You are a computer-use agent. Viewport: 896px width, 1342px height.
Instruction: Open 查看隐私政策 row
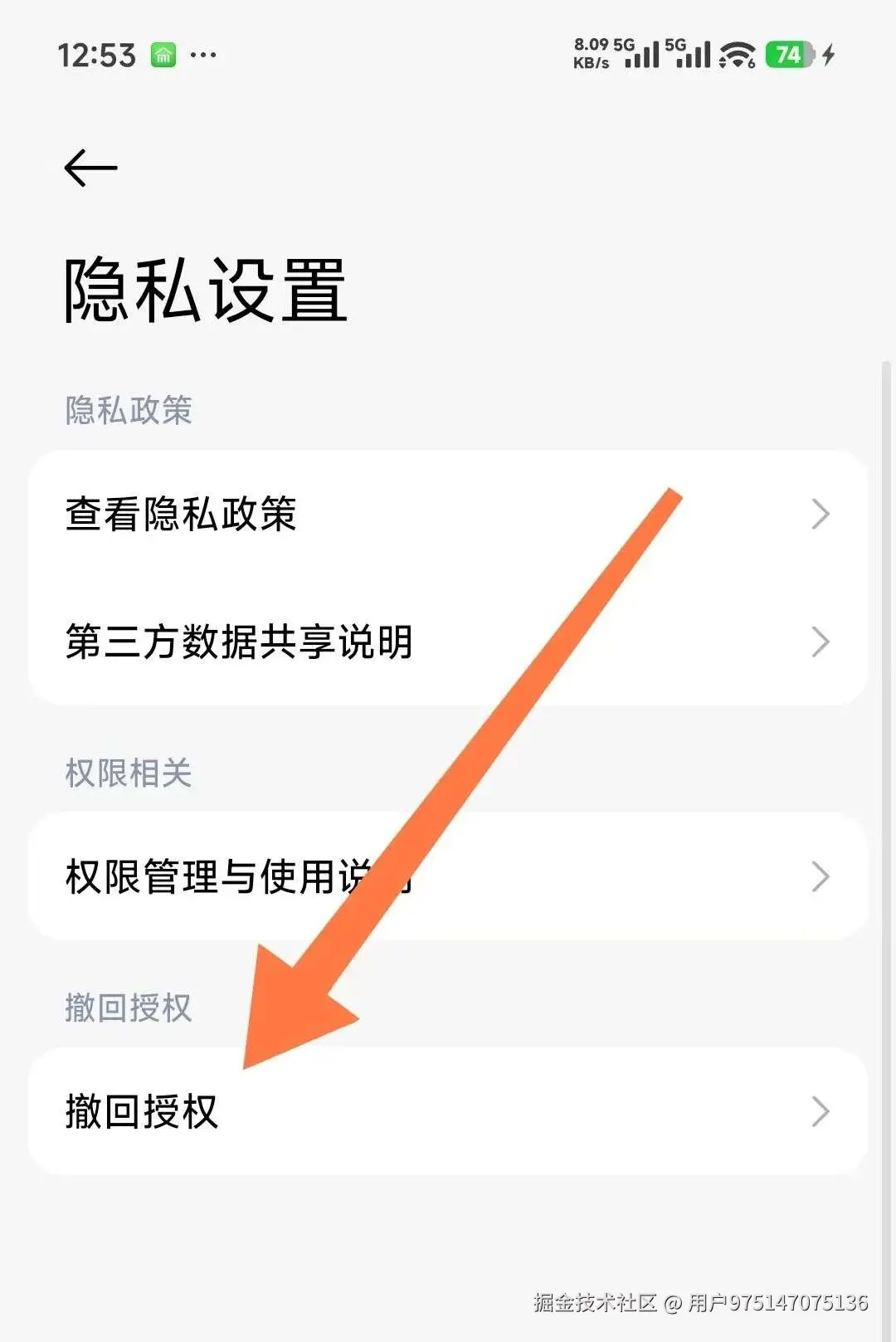point(448,514)
